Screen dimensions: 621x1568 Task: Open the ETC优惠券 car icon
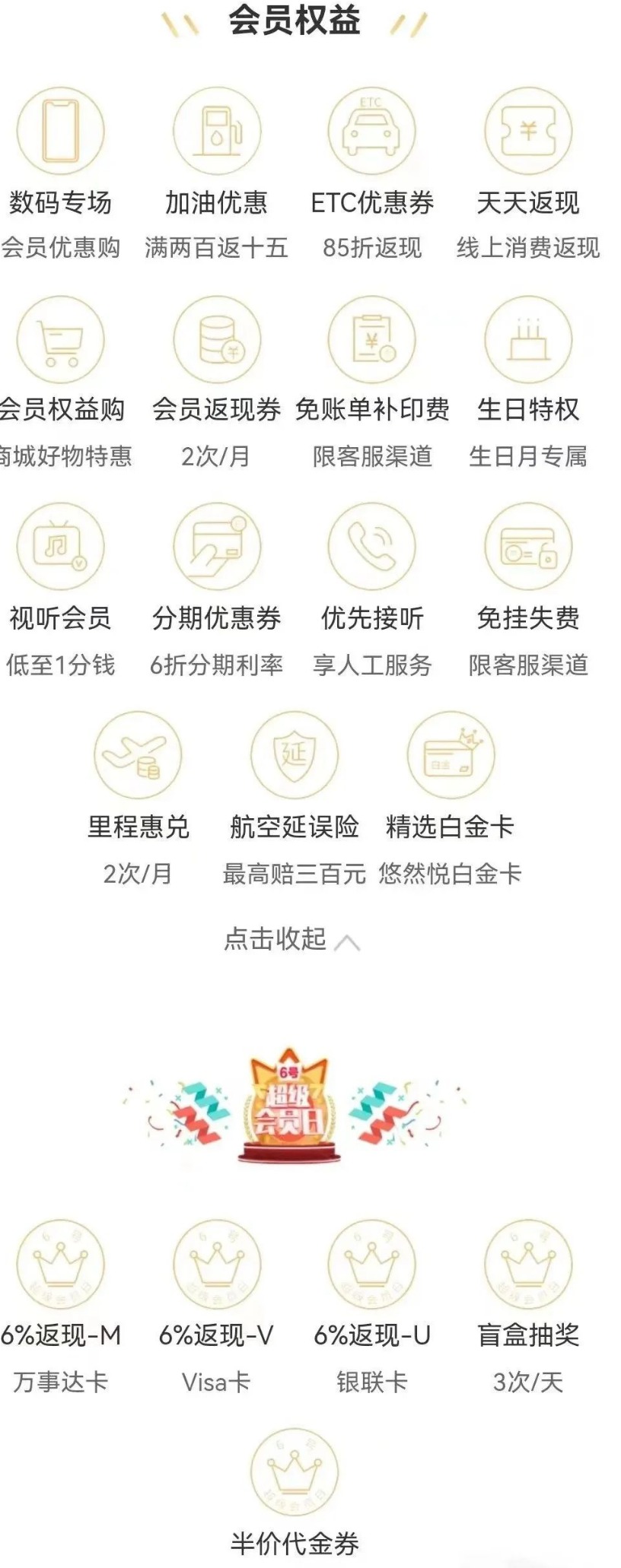[x=371, y=130]
